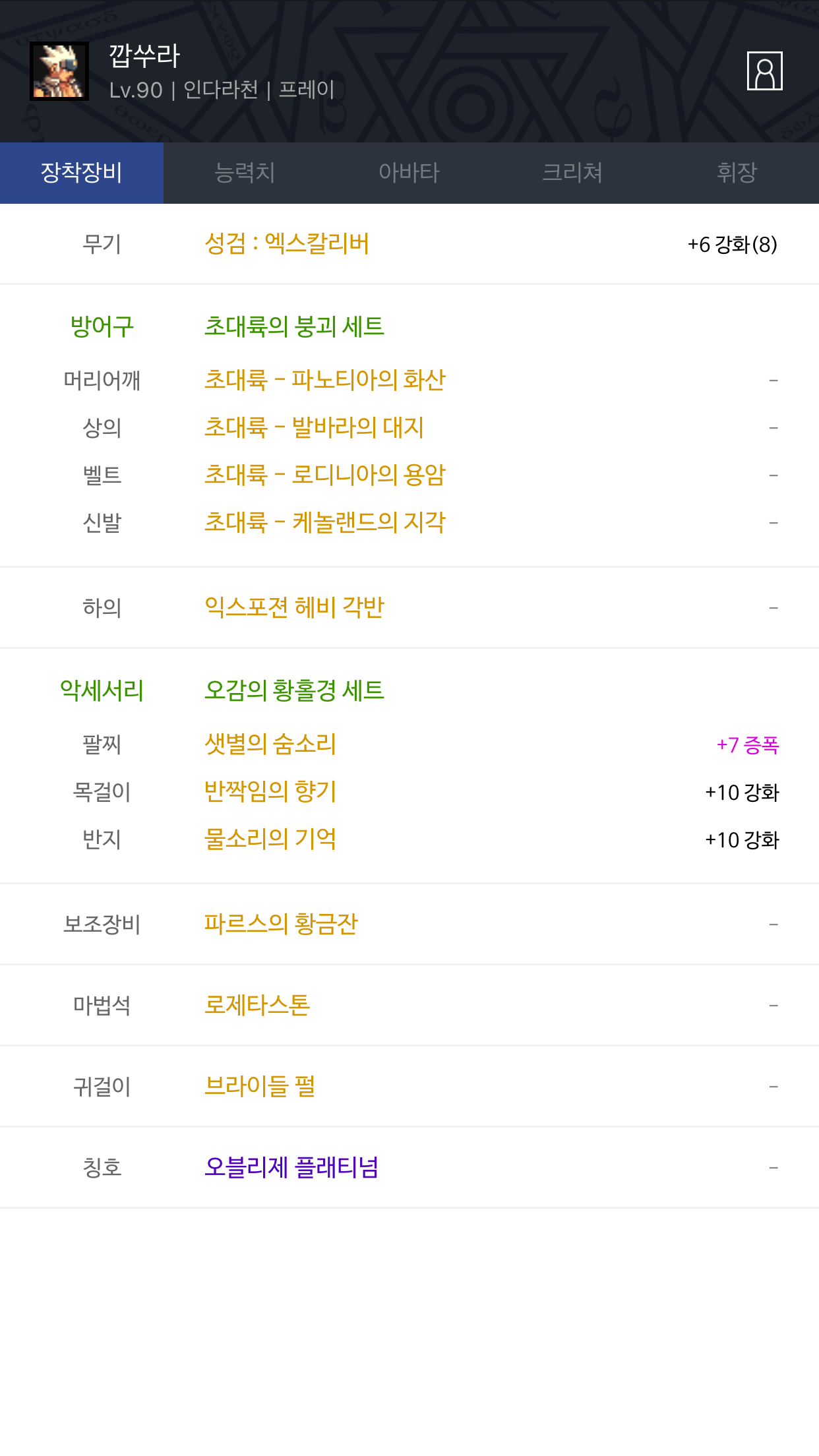Open 초대륙 - 발바라의 대지 item
This screenshot has height=1456, width=819.
(314, 427)
